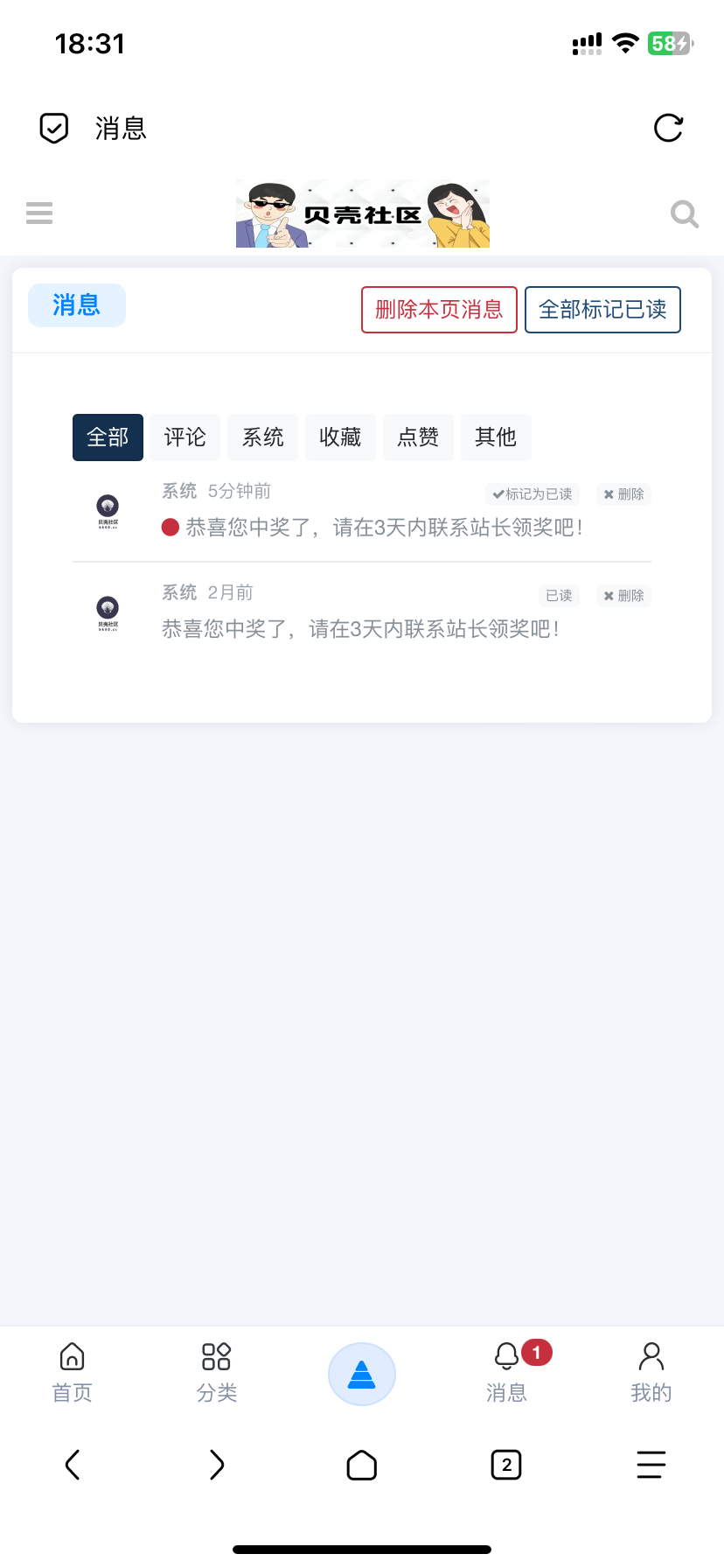
Task: Tap 删除本页消息 button
Action: [439, 310]
